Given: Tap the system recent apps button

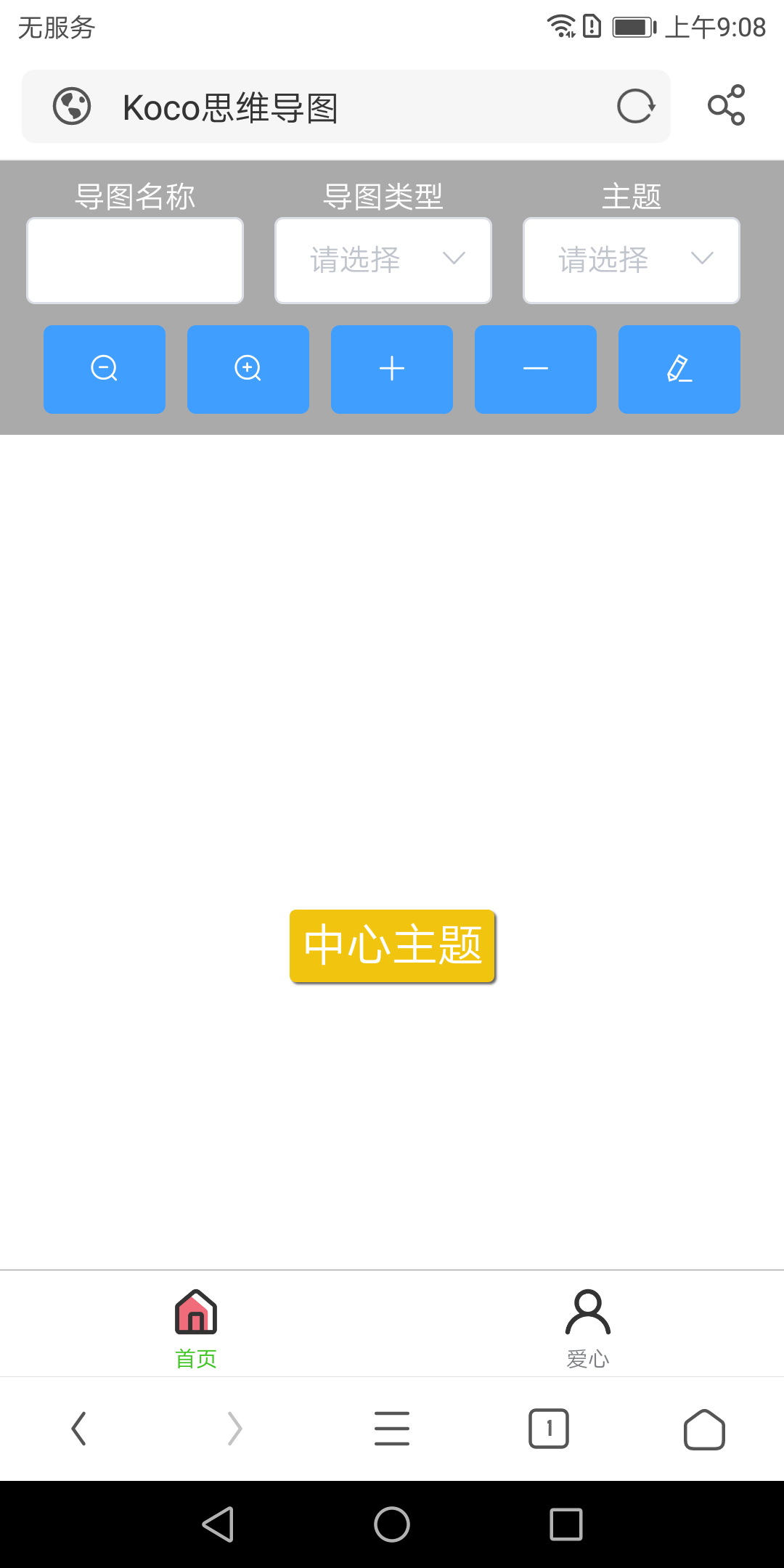Looking at the screenshot, I should point(566,1524).
